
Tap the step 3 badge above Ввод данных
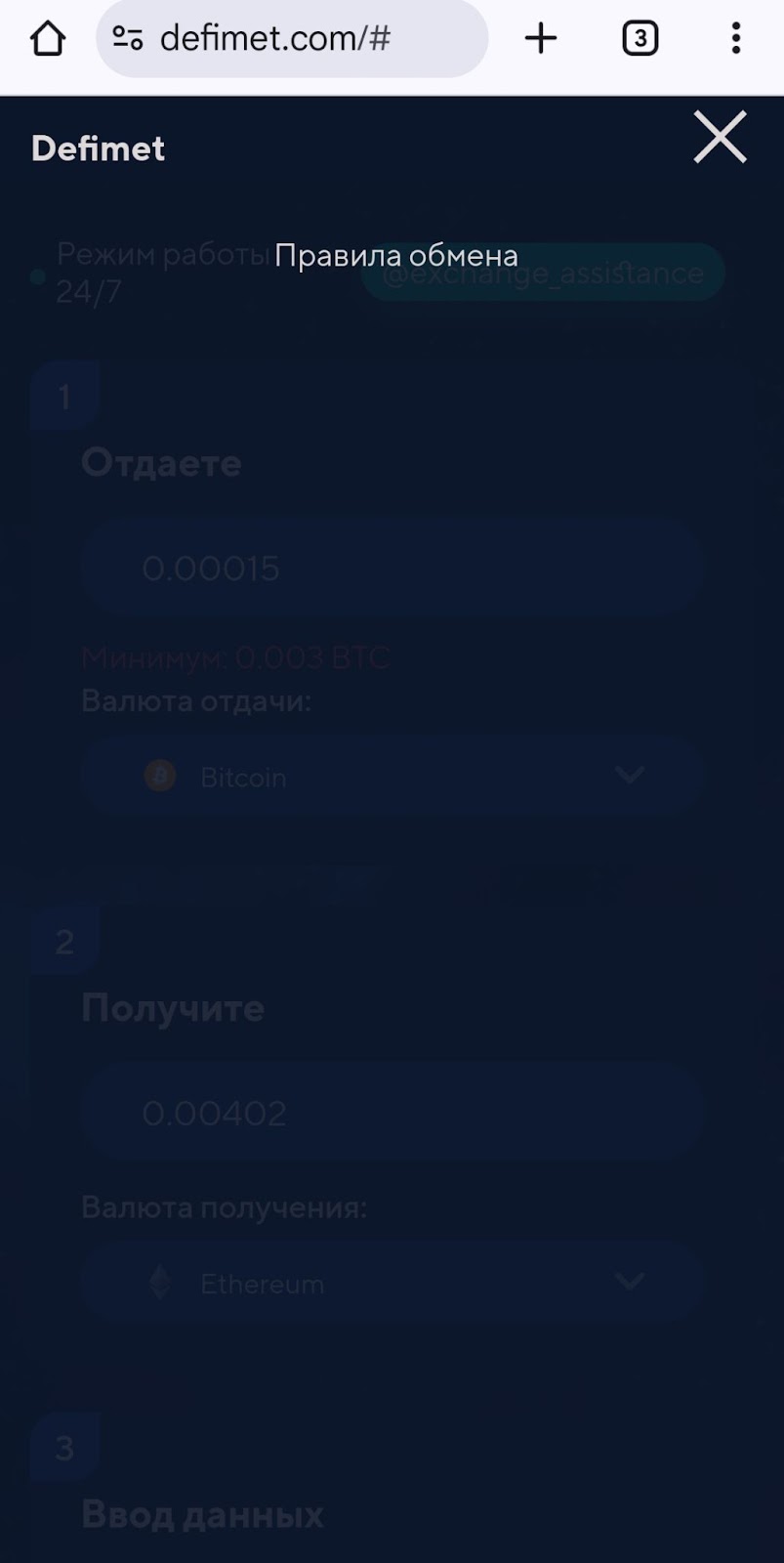point(64,1447)
